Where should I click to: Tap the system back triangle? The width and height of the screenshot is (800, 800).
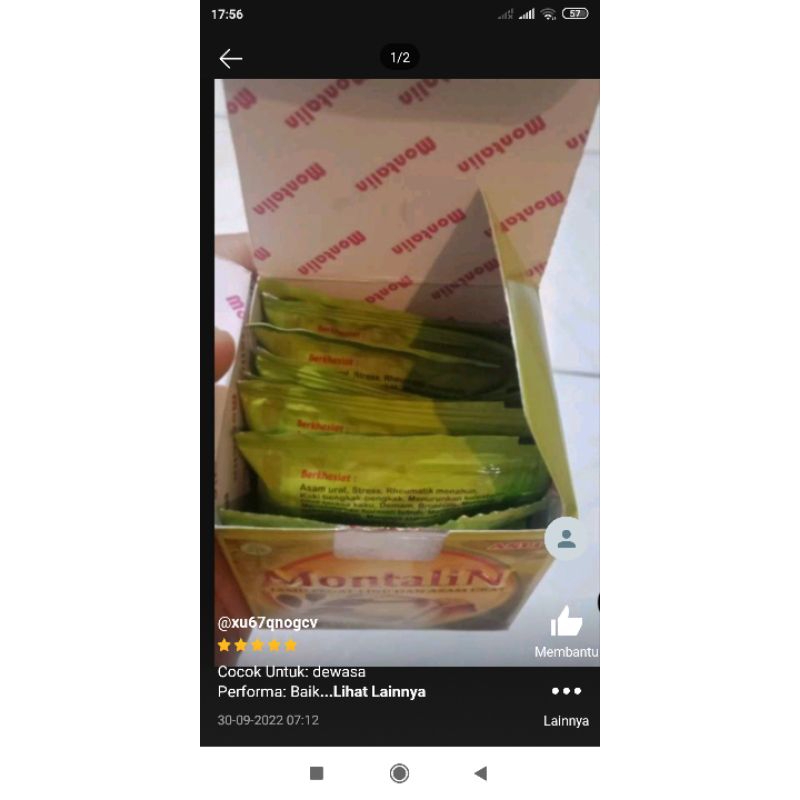(481, 773)
